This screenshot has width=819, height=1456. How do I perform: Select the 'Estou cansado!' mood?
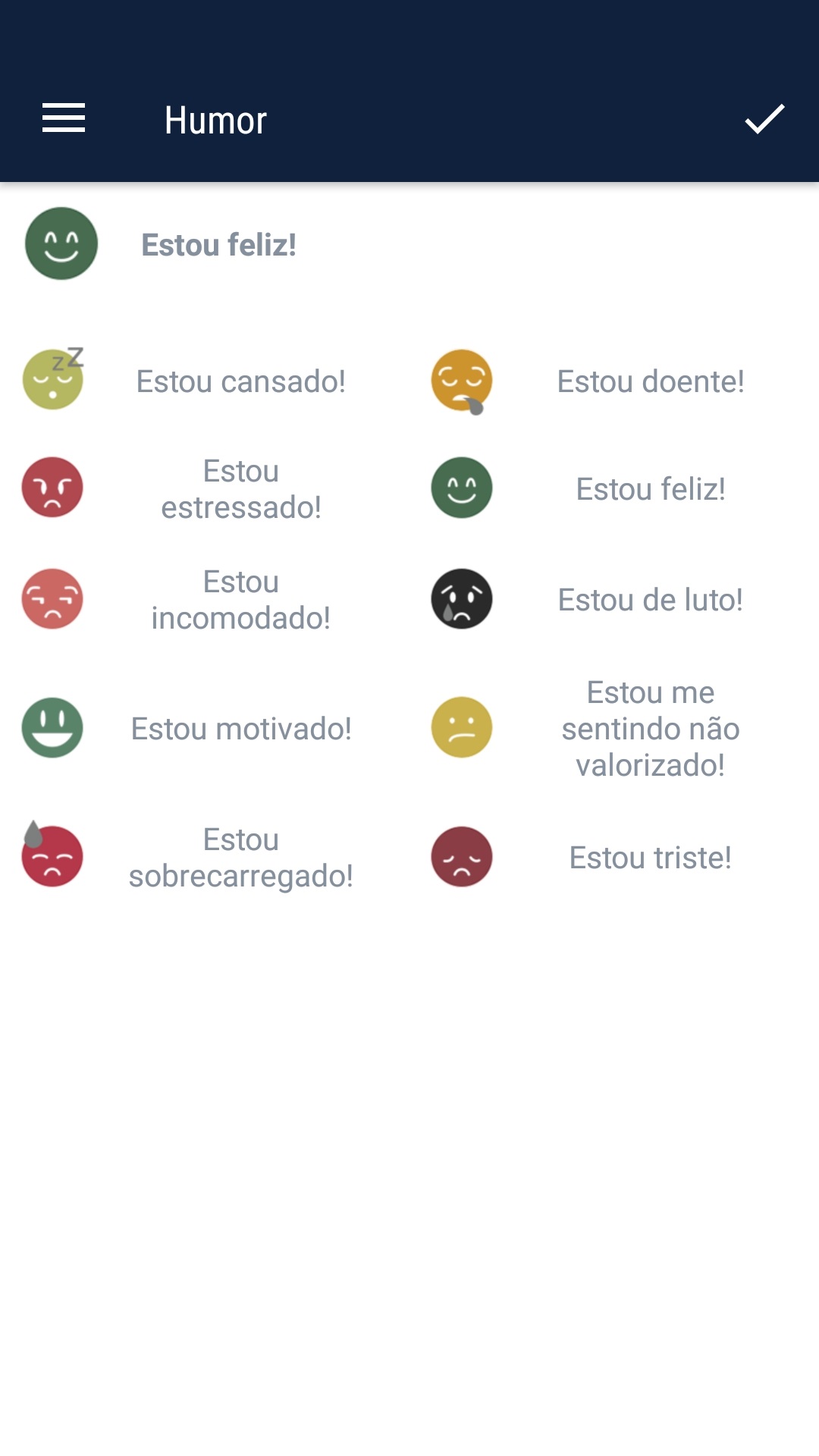(240, 381)
